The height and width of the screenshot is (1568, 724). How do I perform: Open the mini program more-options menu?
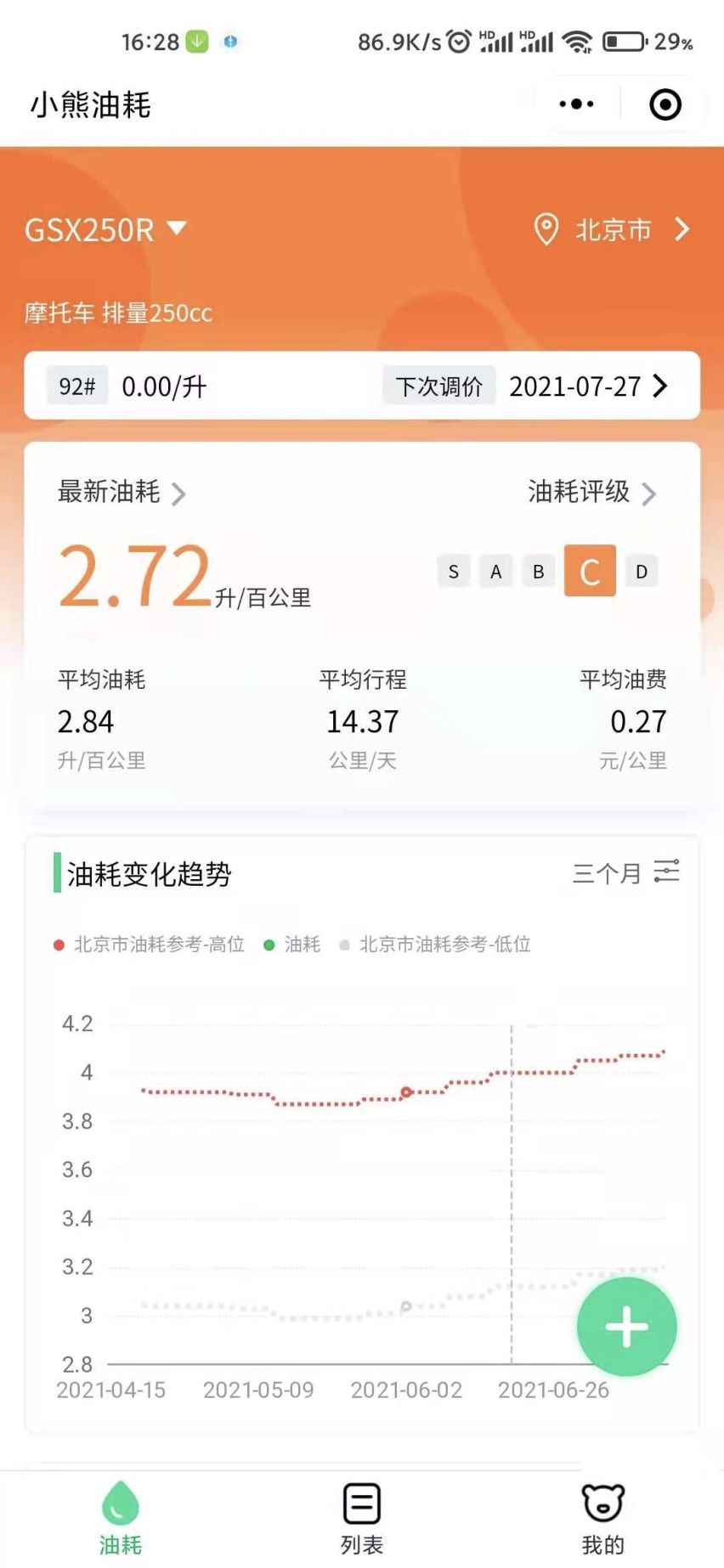click(576, 104)
